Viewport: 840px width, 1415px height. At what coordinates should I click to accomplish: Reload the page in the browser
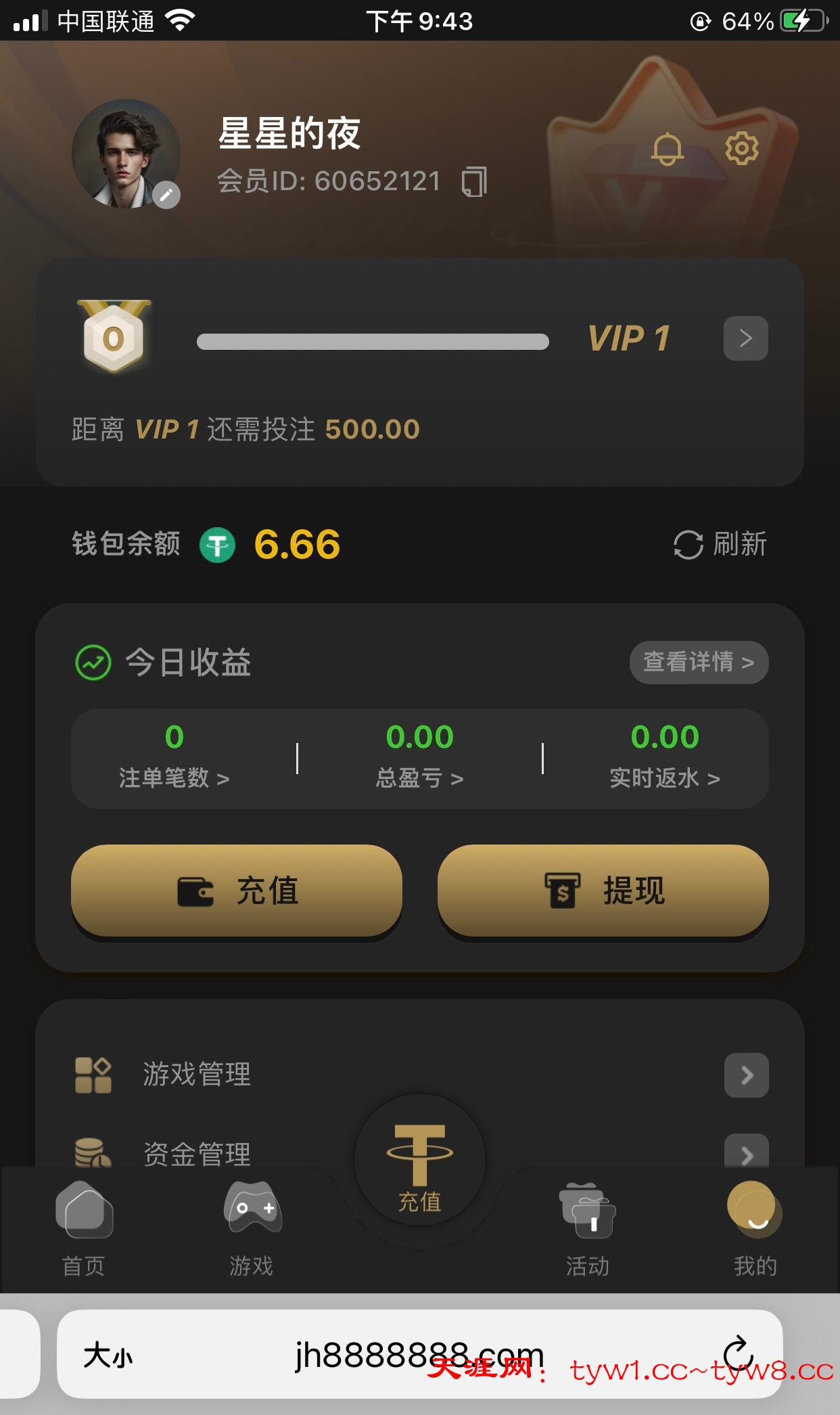(738, 1353)
